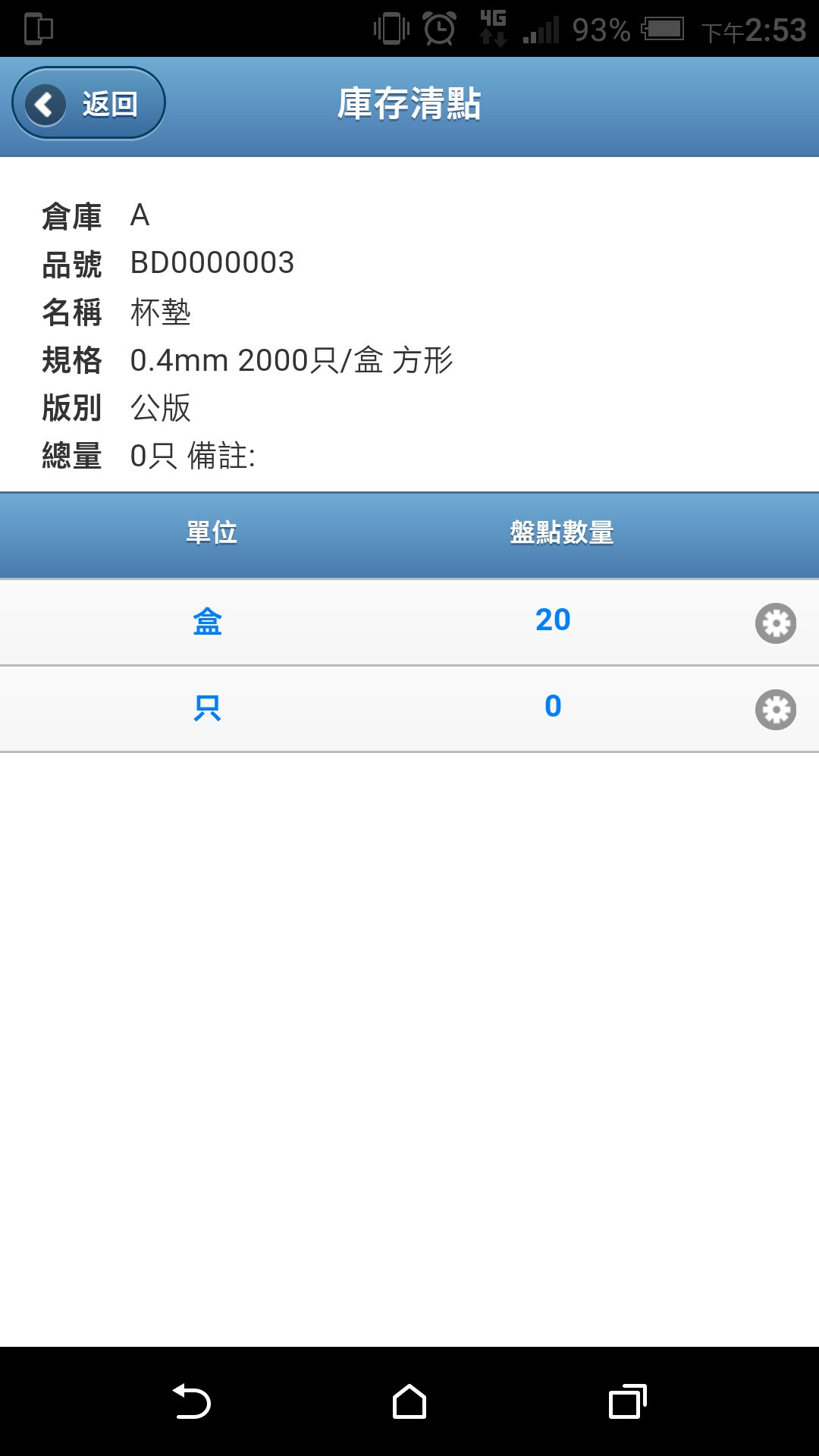Viewport: 819px width, 1456px height.
Task: Go back with the 返回 button
Action: [89, 103]
